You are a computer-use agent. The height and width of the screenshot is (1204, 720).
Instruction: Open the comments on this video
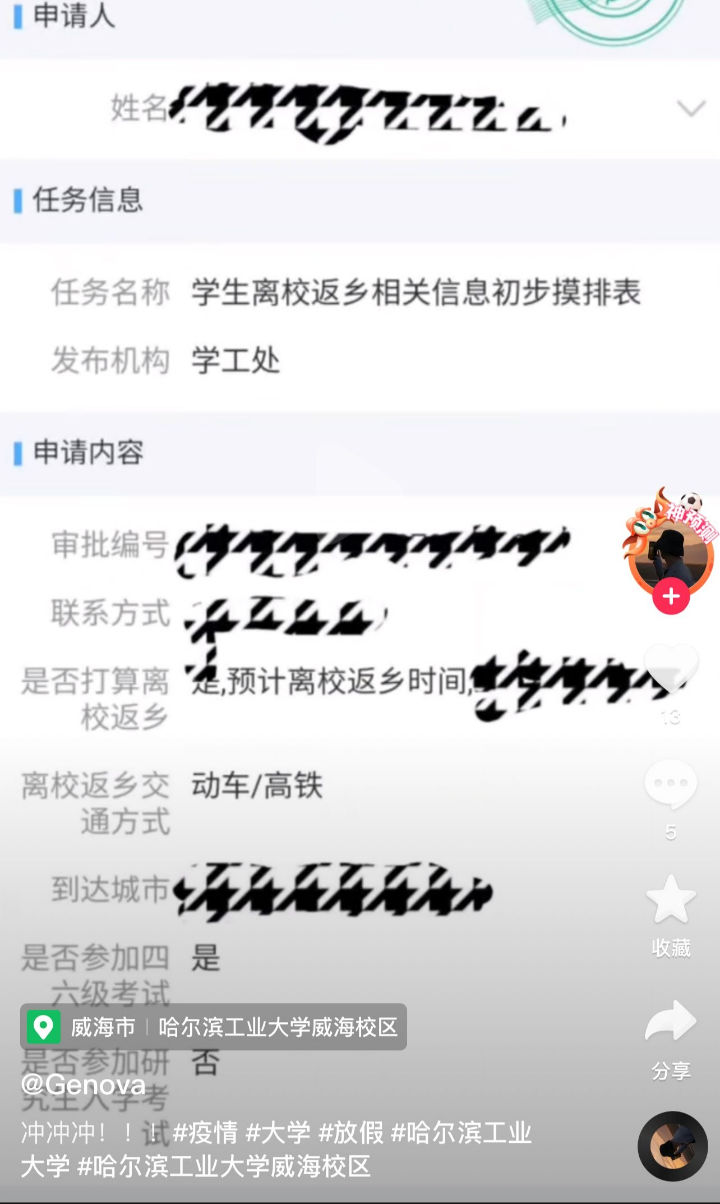click(x=670, y=785)
